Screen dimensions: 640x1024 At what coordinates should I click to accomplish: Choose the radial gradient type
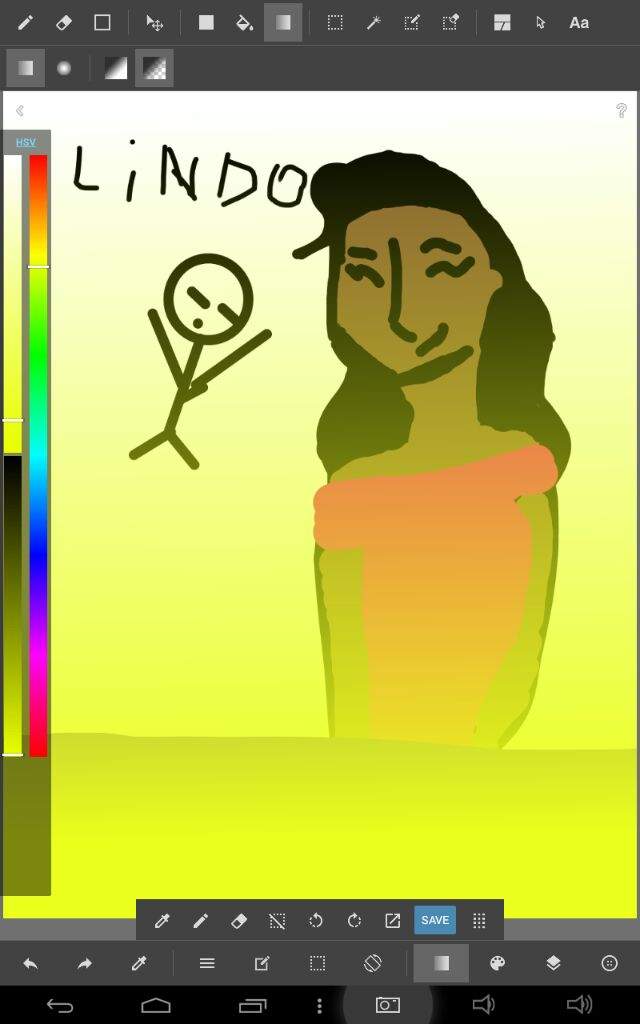64,68
